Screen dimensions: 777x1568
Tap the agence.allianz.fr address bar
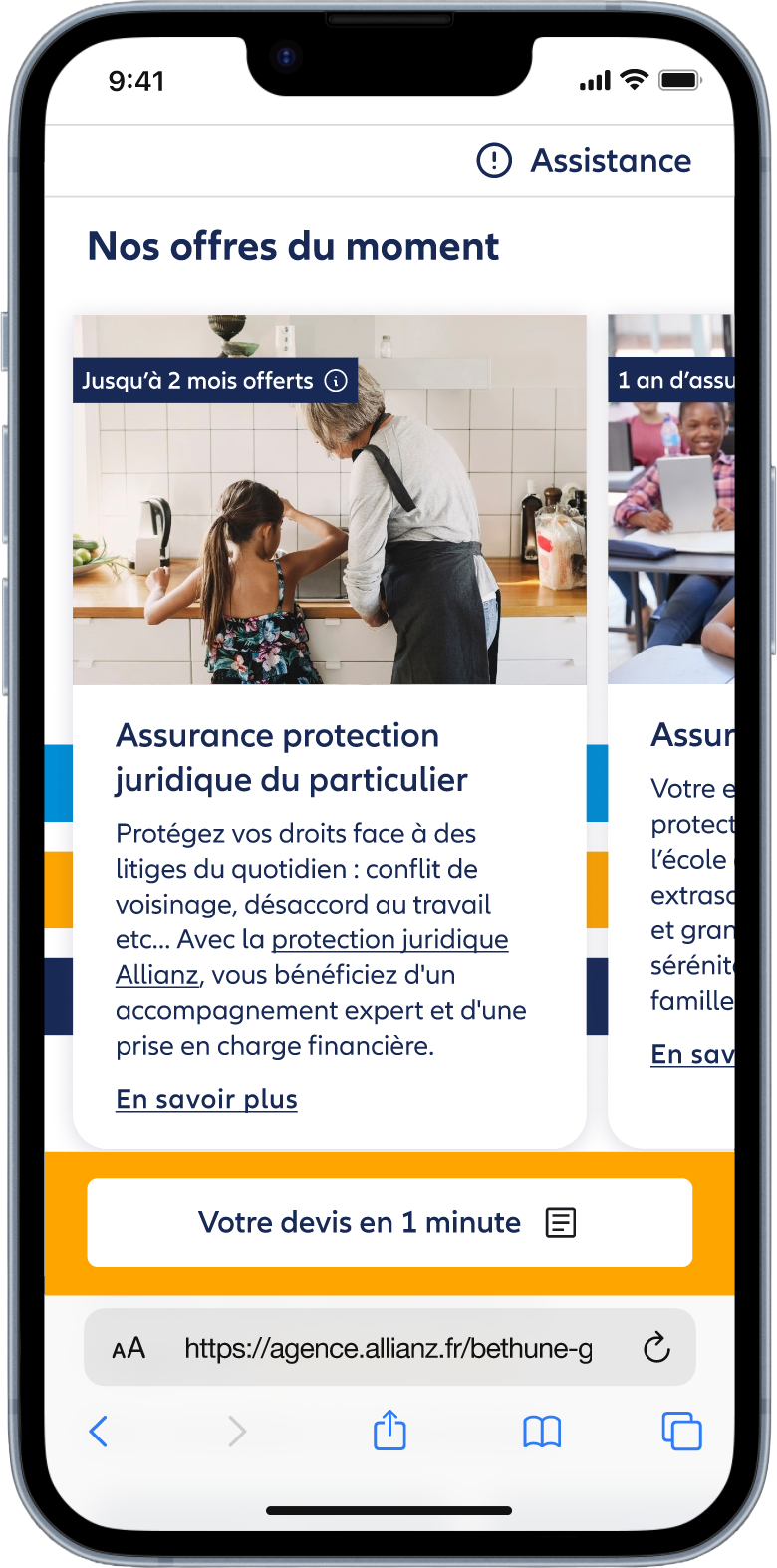point(388,1349)
